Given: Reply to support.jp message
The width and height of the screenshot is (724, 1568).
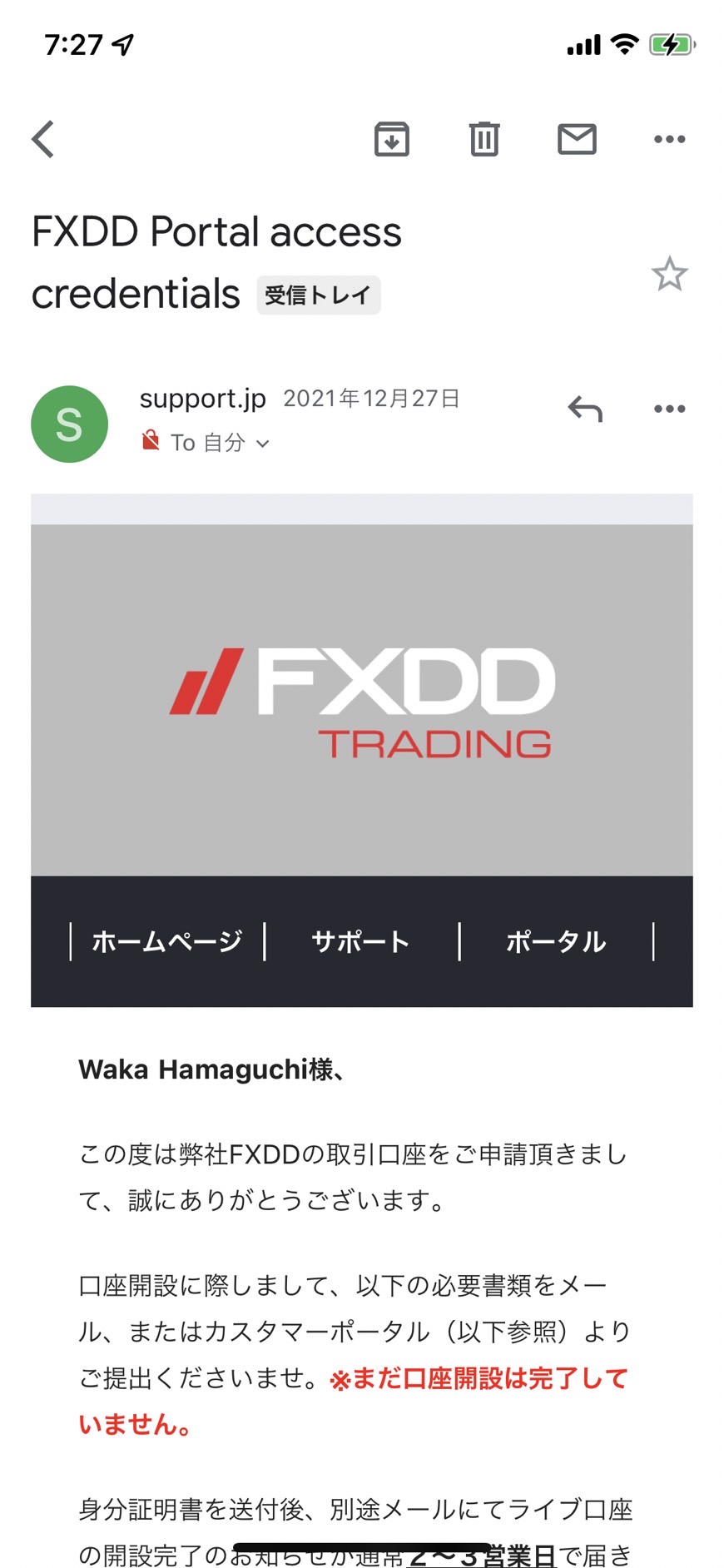Looking at the screenshot, I should click(x=585, y=409).
